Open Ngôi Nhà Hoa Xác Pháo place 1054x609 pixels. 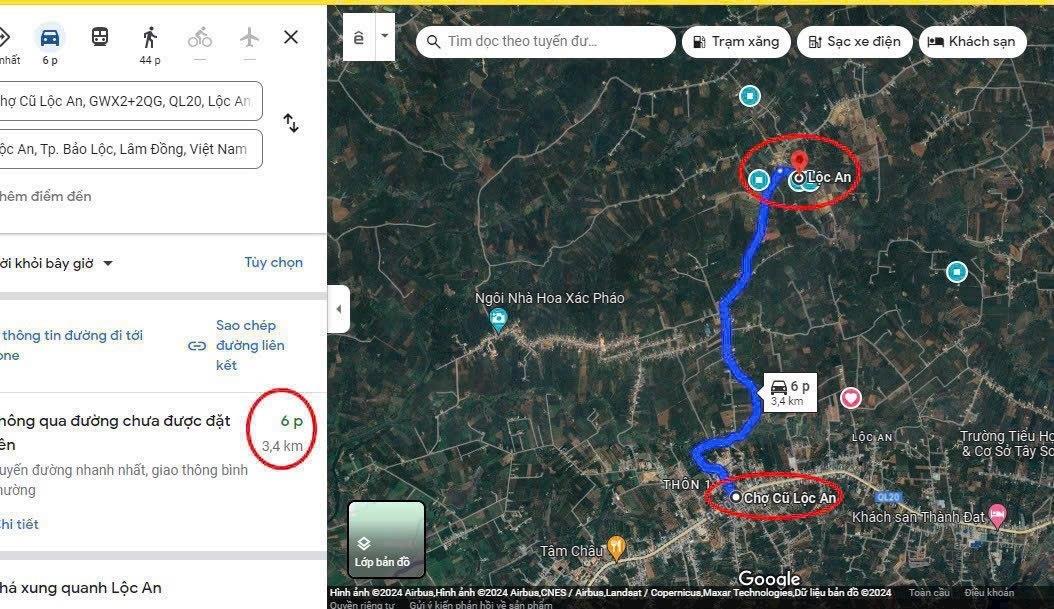click(497, 320)
